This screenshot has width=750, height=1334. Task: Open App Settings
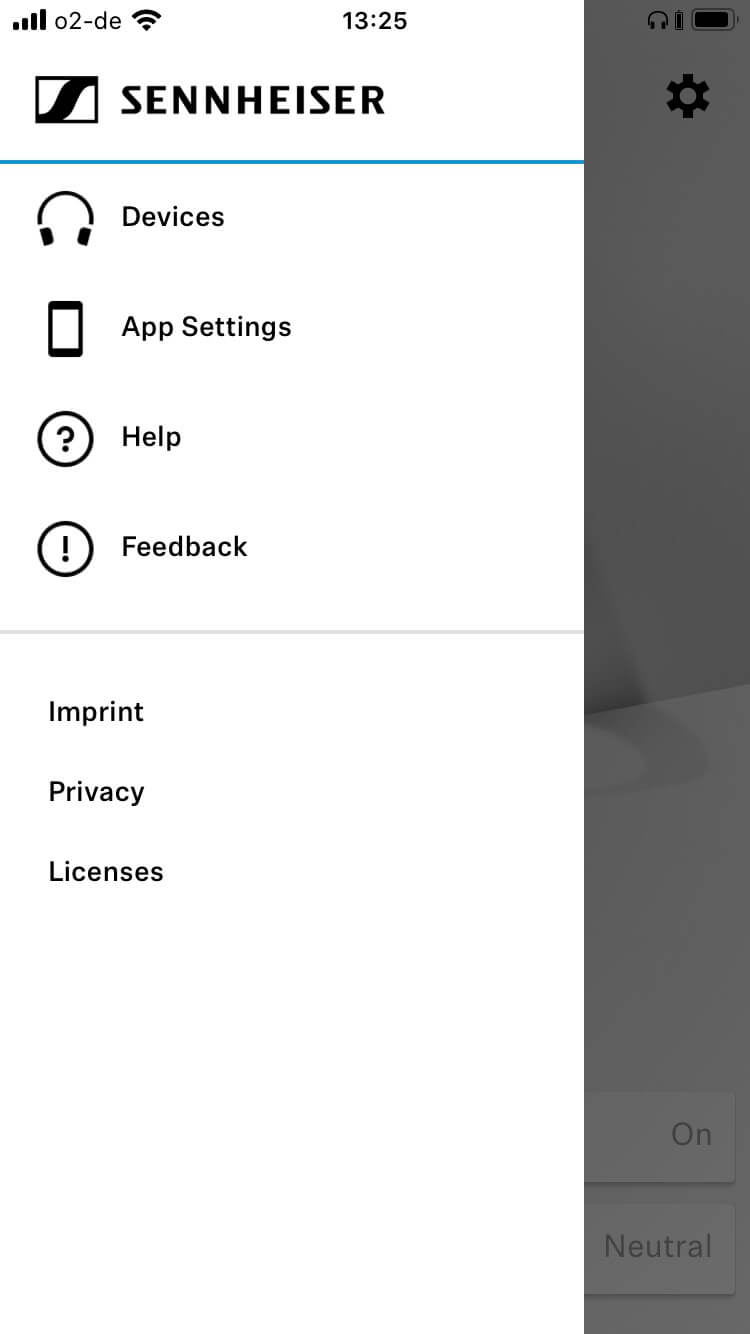[x=205, y=327]
